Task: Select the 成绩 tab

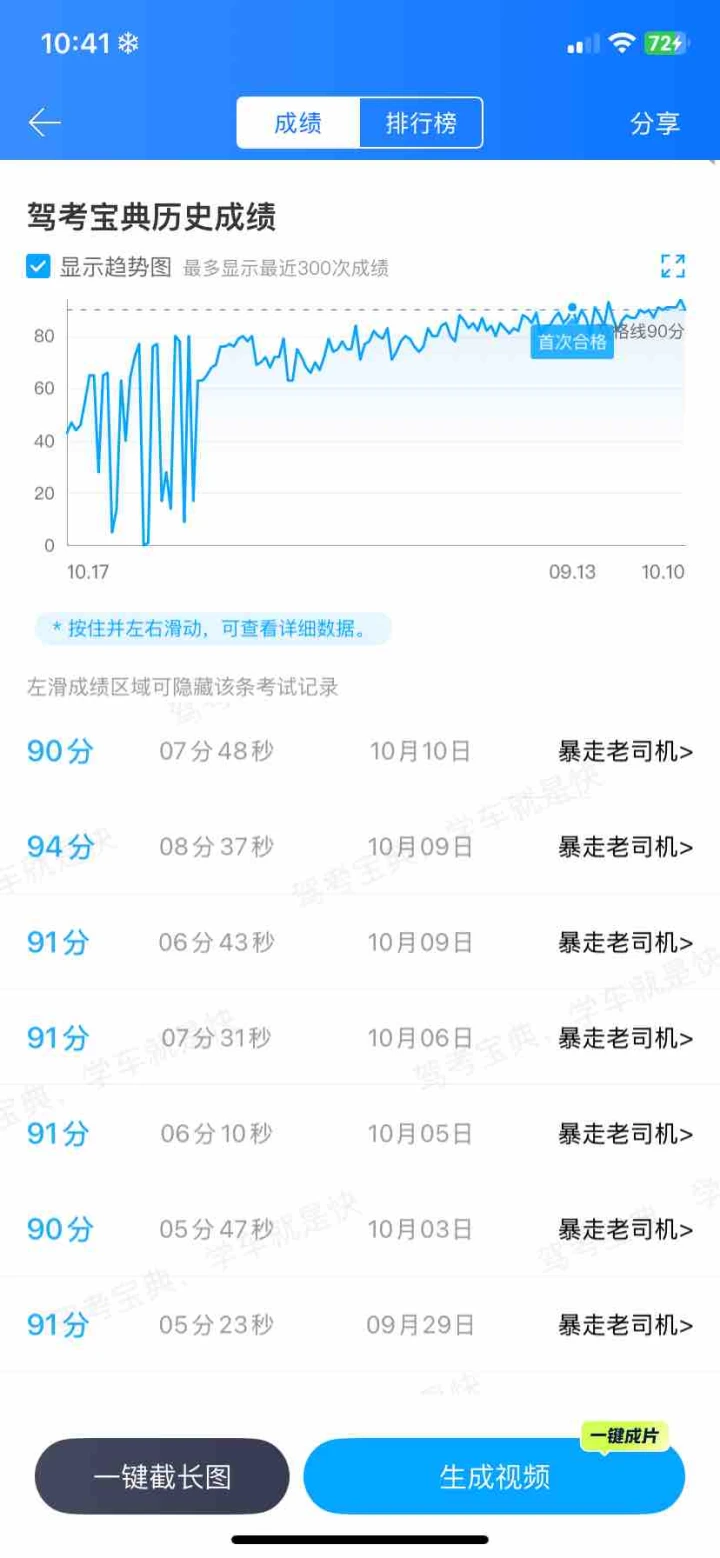Action: [298, 123]
